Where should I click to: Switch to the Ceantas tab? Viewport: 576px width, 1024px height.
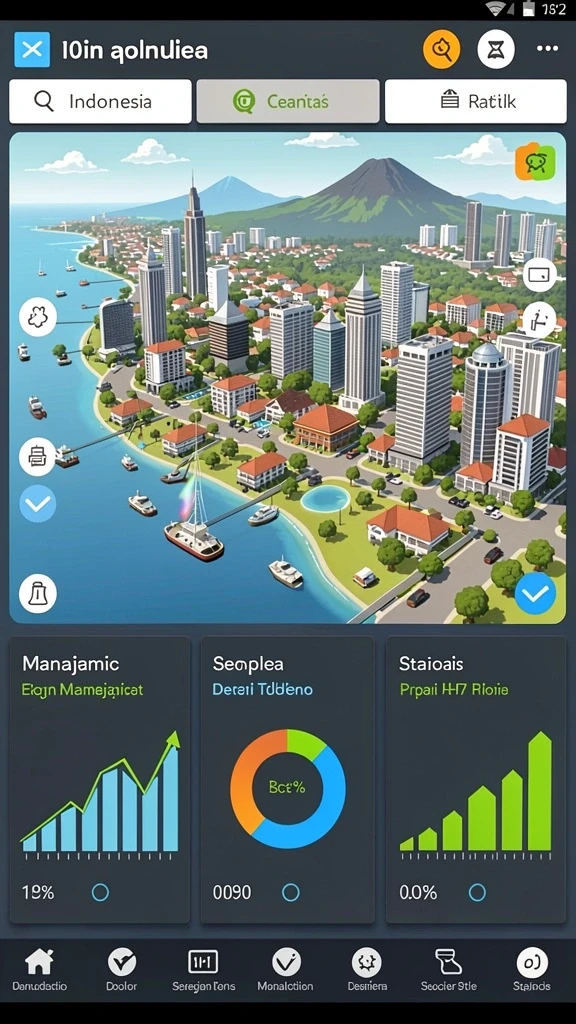coord(287,101)
